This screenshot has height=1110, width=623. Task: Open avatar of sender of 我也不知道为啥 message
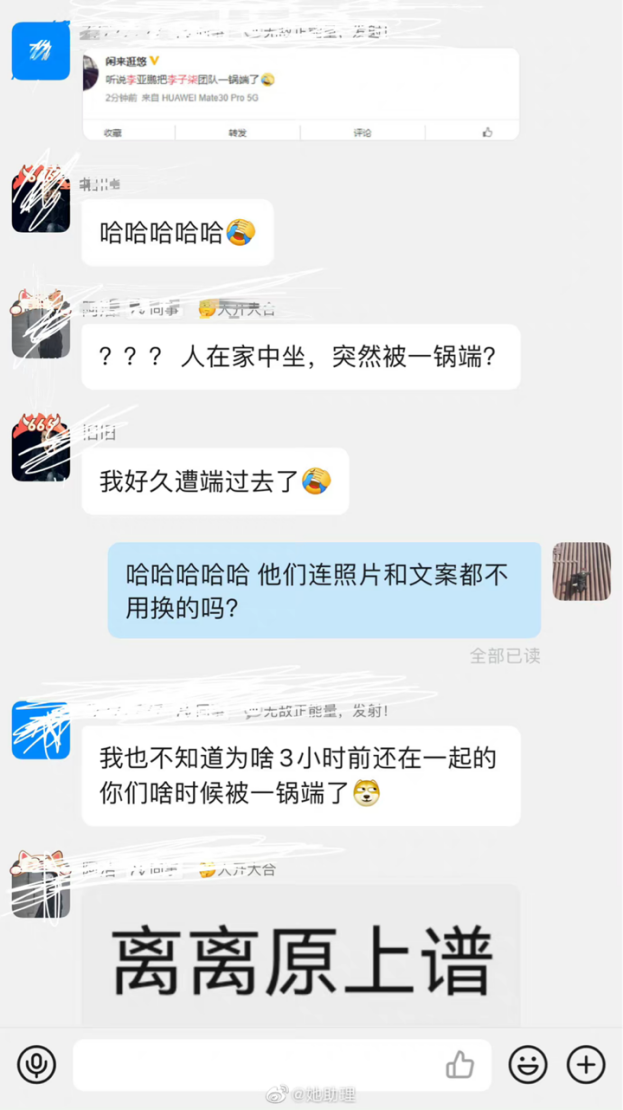[40, 730]
